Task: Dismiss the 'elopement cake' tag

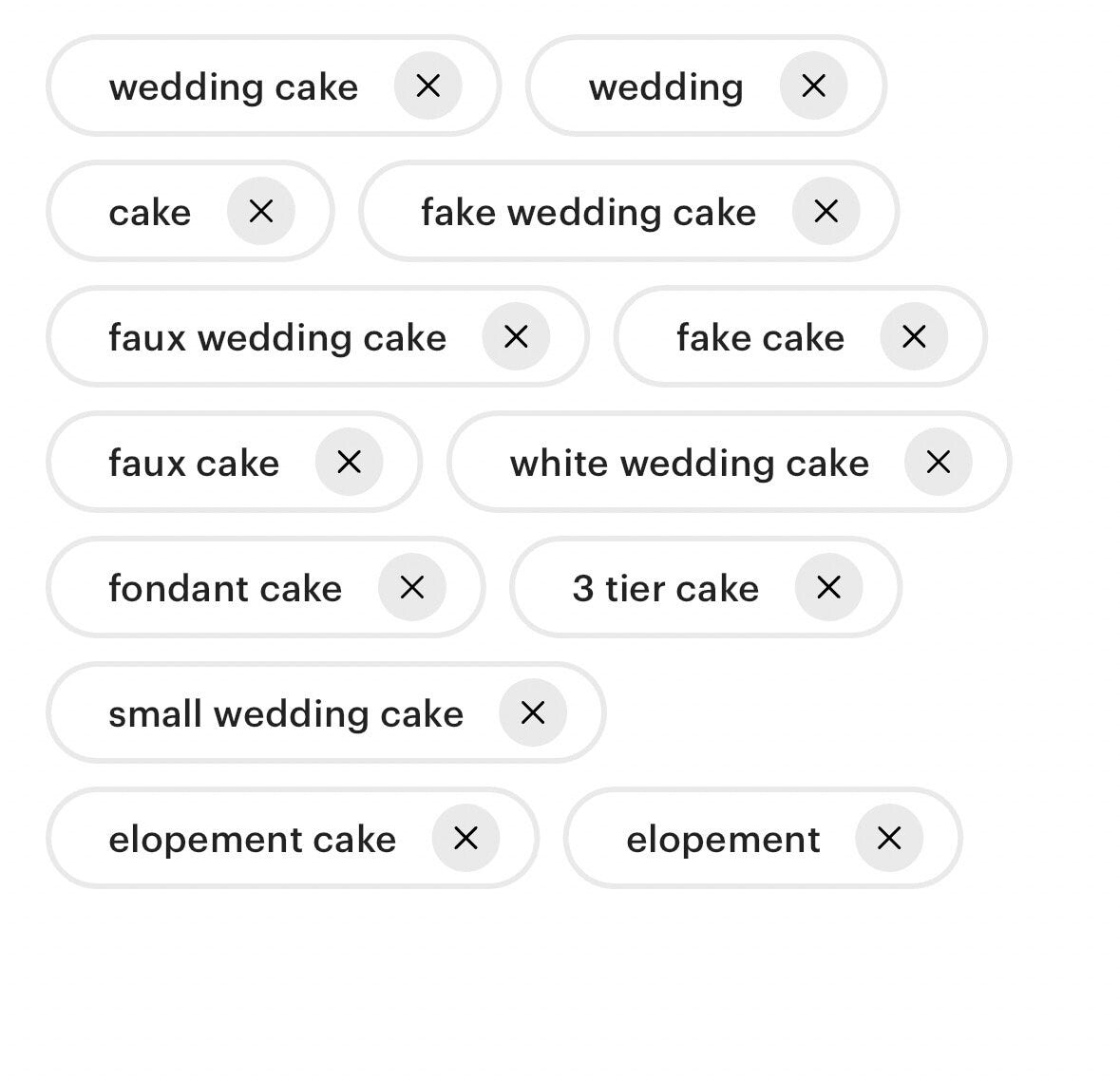Action: (465, 839)
